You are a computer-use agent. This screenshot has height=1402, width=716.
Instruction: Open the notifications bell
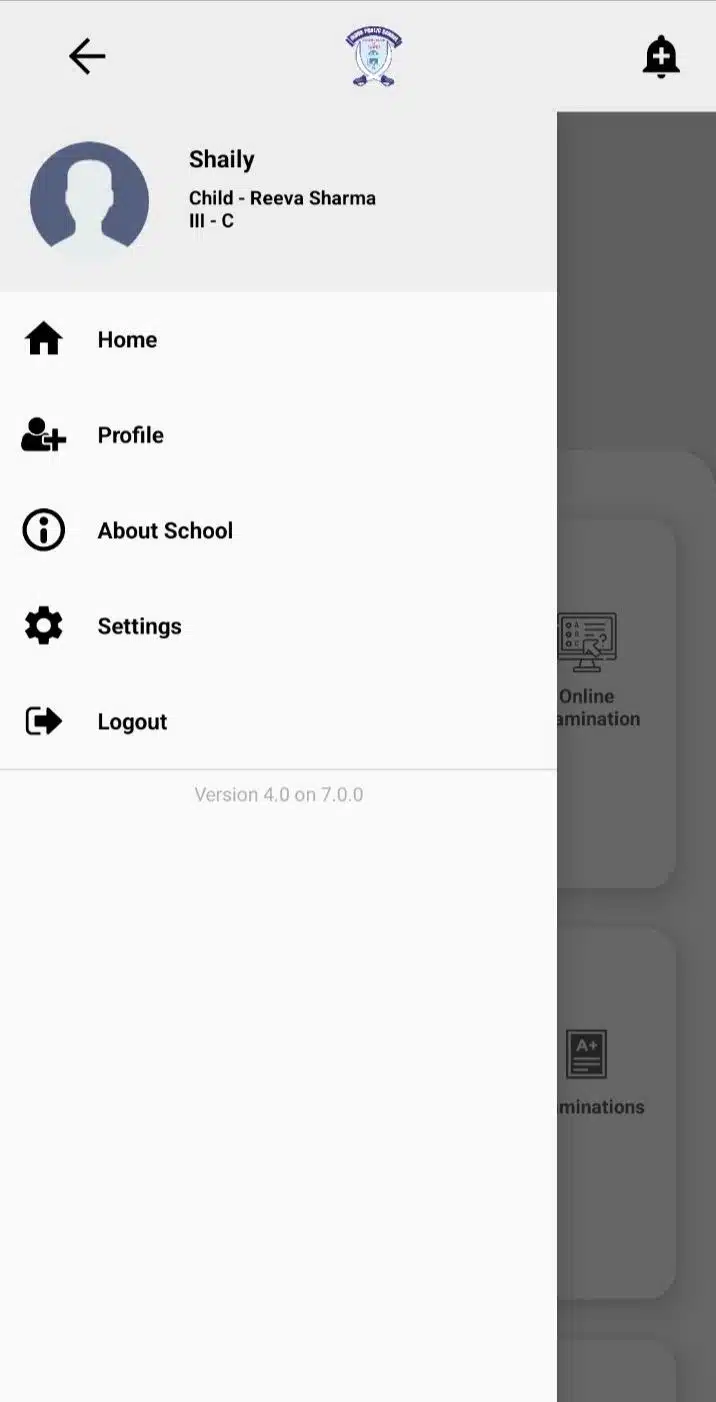[x=661, y=56]
